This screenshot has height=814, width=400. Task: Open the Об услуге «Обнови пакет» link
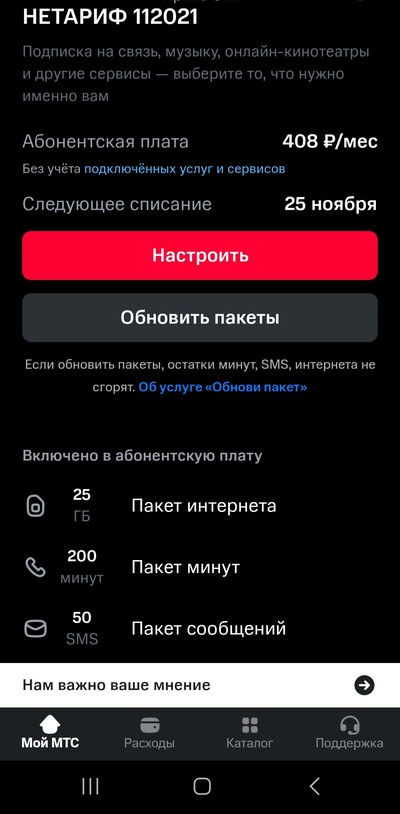click(223, 387)
